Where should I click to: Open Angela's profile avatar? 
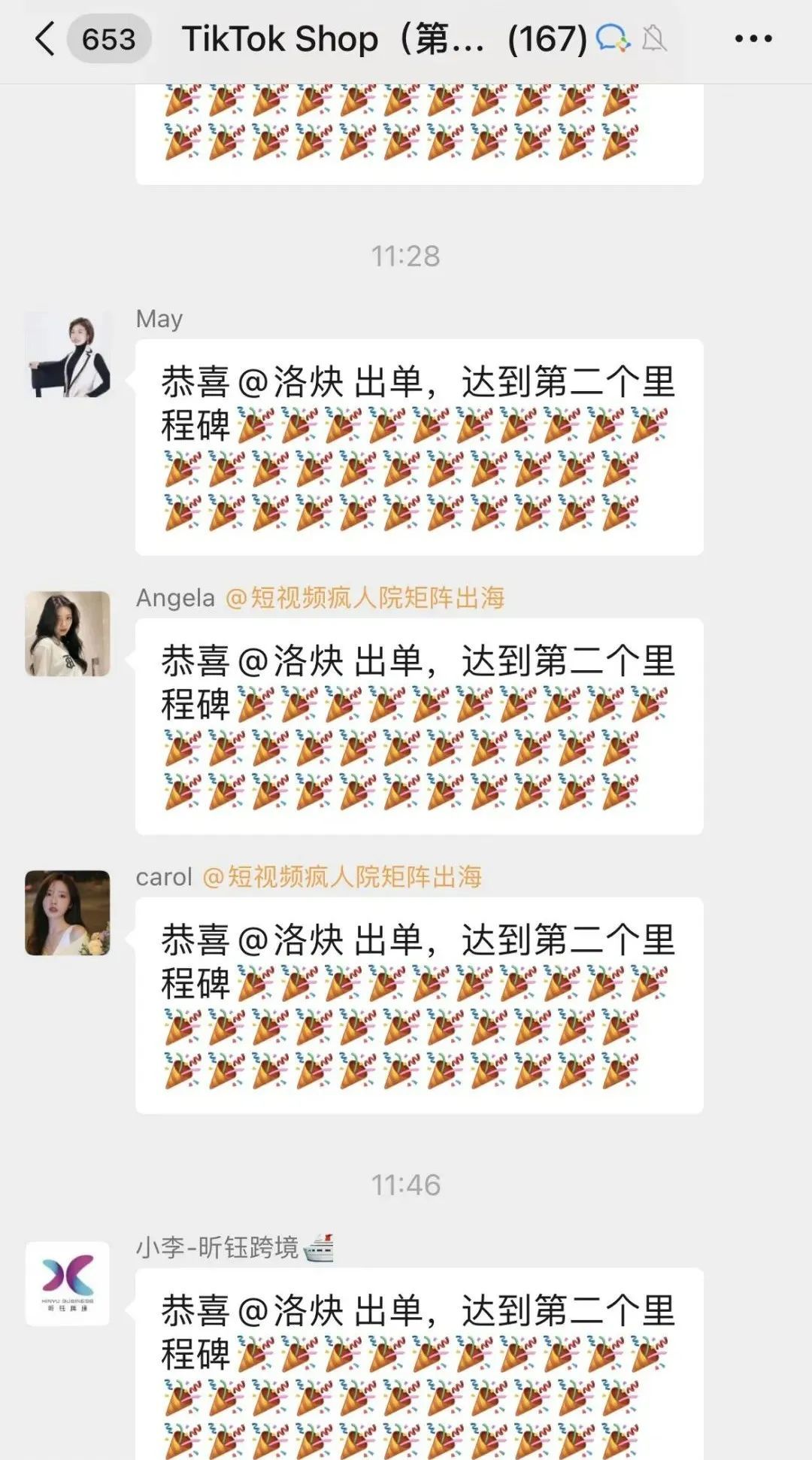pos(68,633)
